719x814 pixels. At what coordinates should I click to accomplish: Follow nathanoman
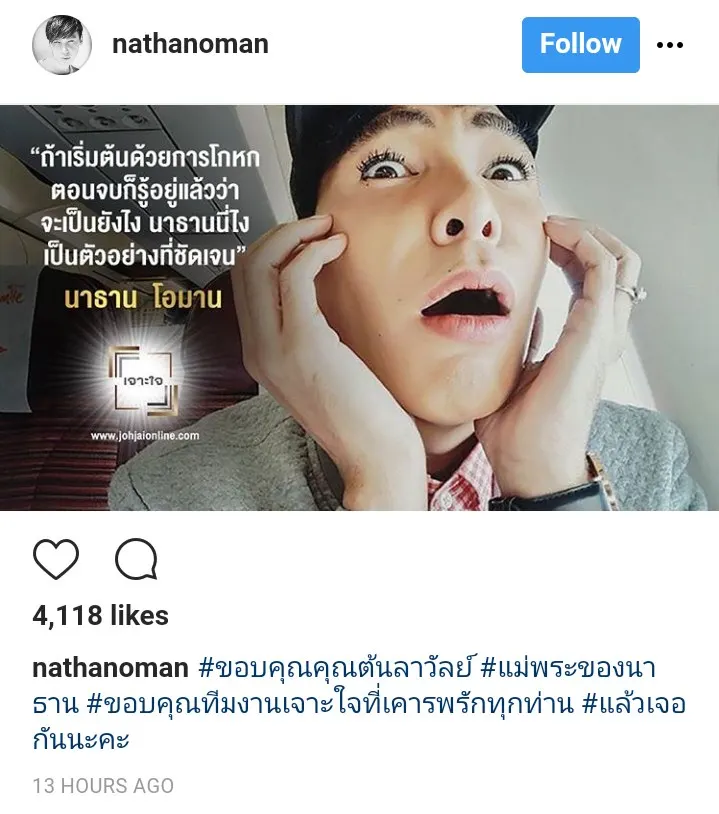click(x=580, y=45)
